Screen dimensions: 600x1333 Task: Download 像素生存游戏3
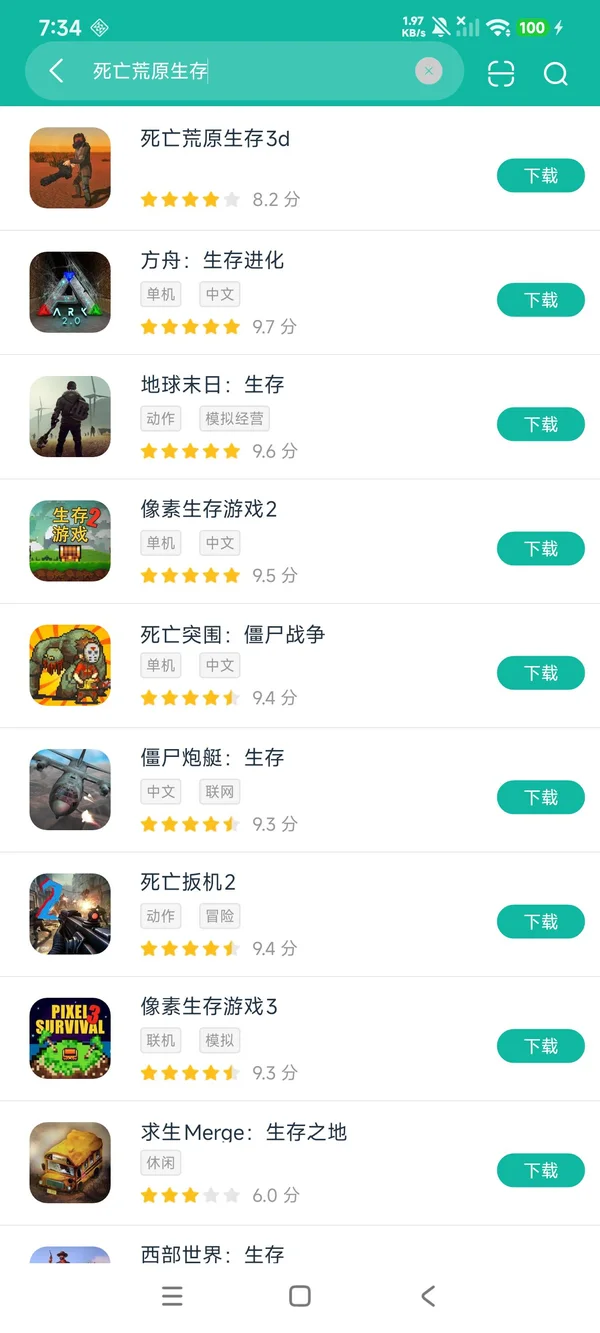[x=540, y=1046]
